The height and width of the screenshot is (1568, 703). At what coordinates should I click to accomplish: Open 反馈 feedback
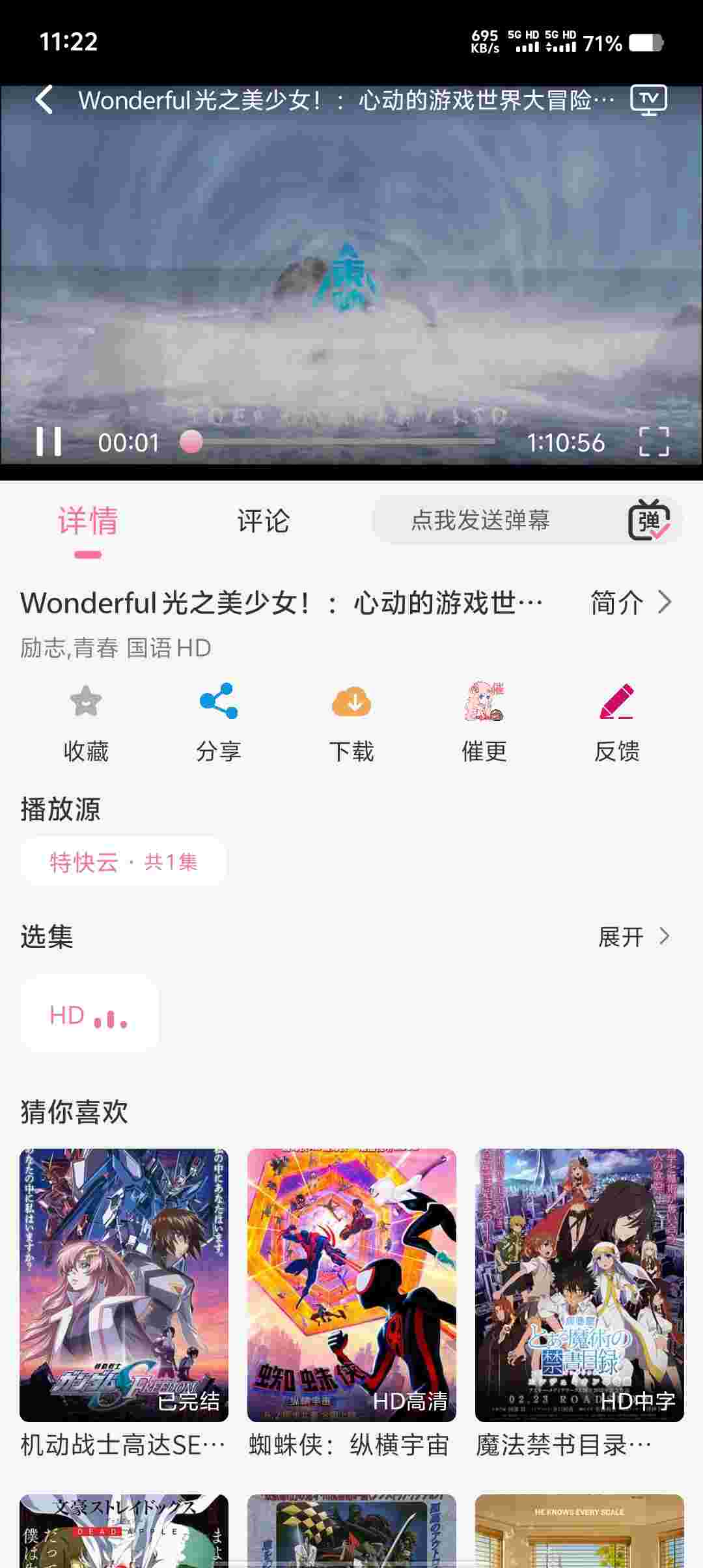[x=616, y=721]
